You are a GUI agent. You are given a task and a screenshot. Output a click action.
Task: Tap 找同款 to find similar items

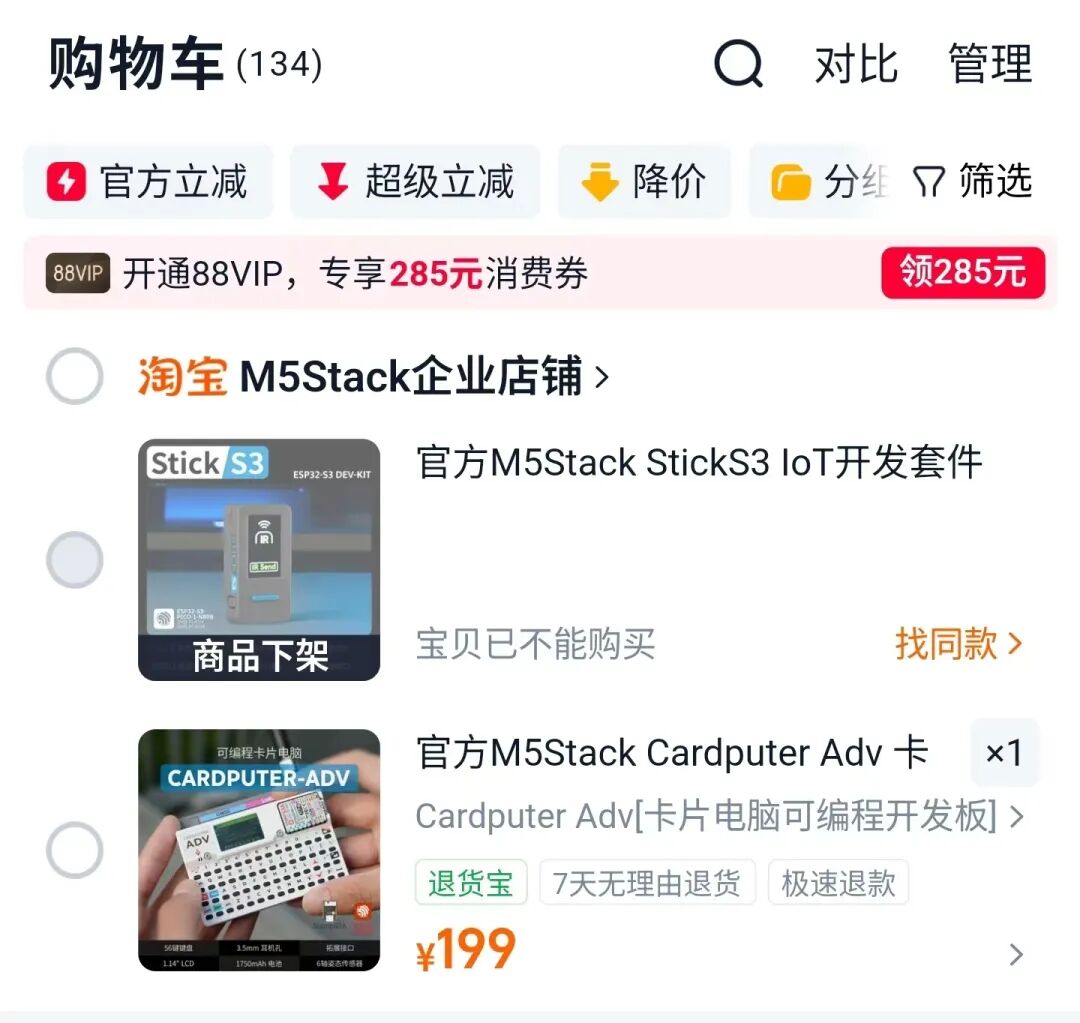[x=958, y=644]
